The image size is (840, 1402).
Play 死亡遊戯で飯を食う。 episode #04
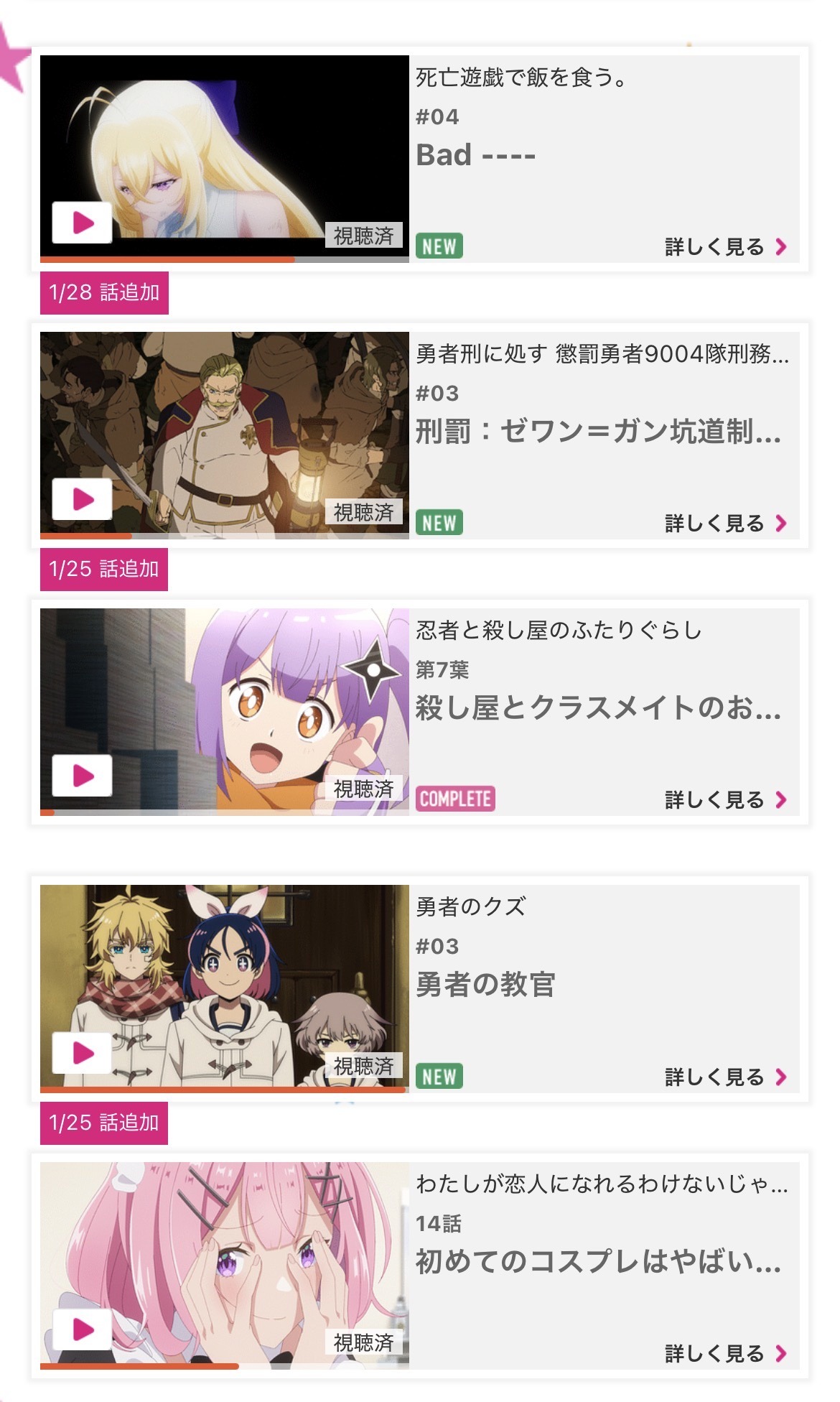click(82, 223)
